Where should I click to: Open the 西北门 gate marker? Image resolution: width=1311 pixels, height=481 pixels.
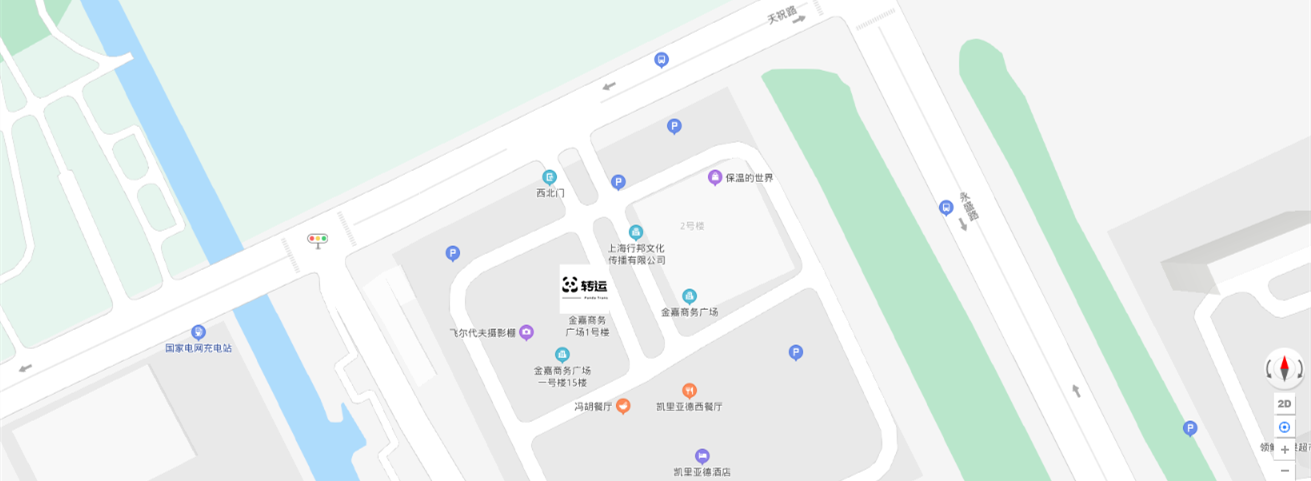coord(549,177)
